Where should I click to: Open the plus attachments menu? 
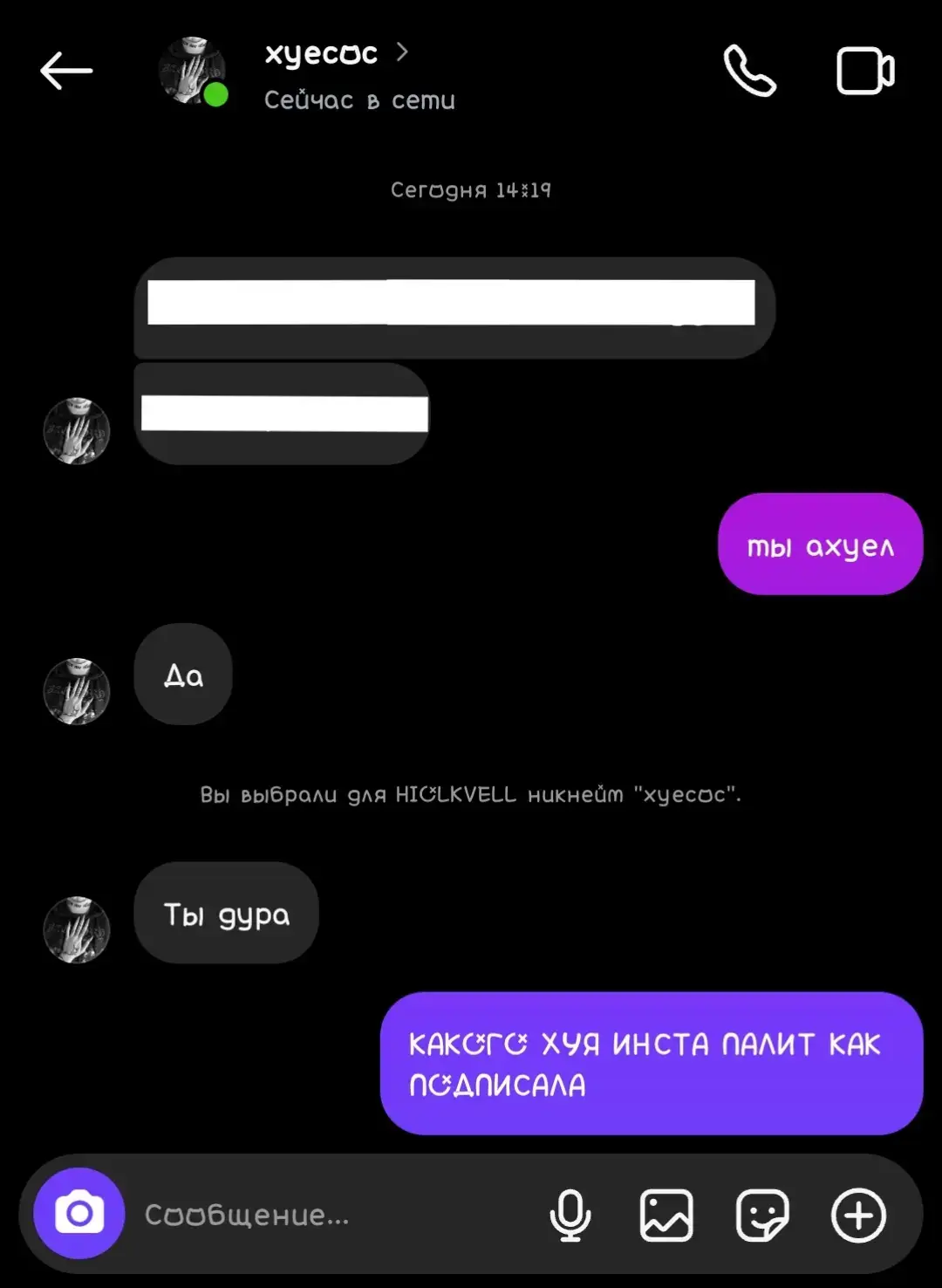tap(858, 1215)
